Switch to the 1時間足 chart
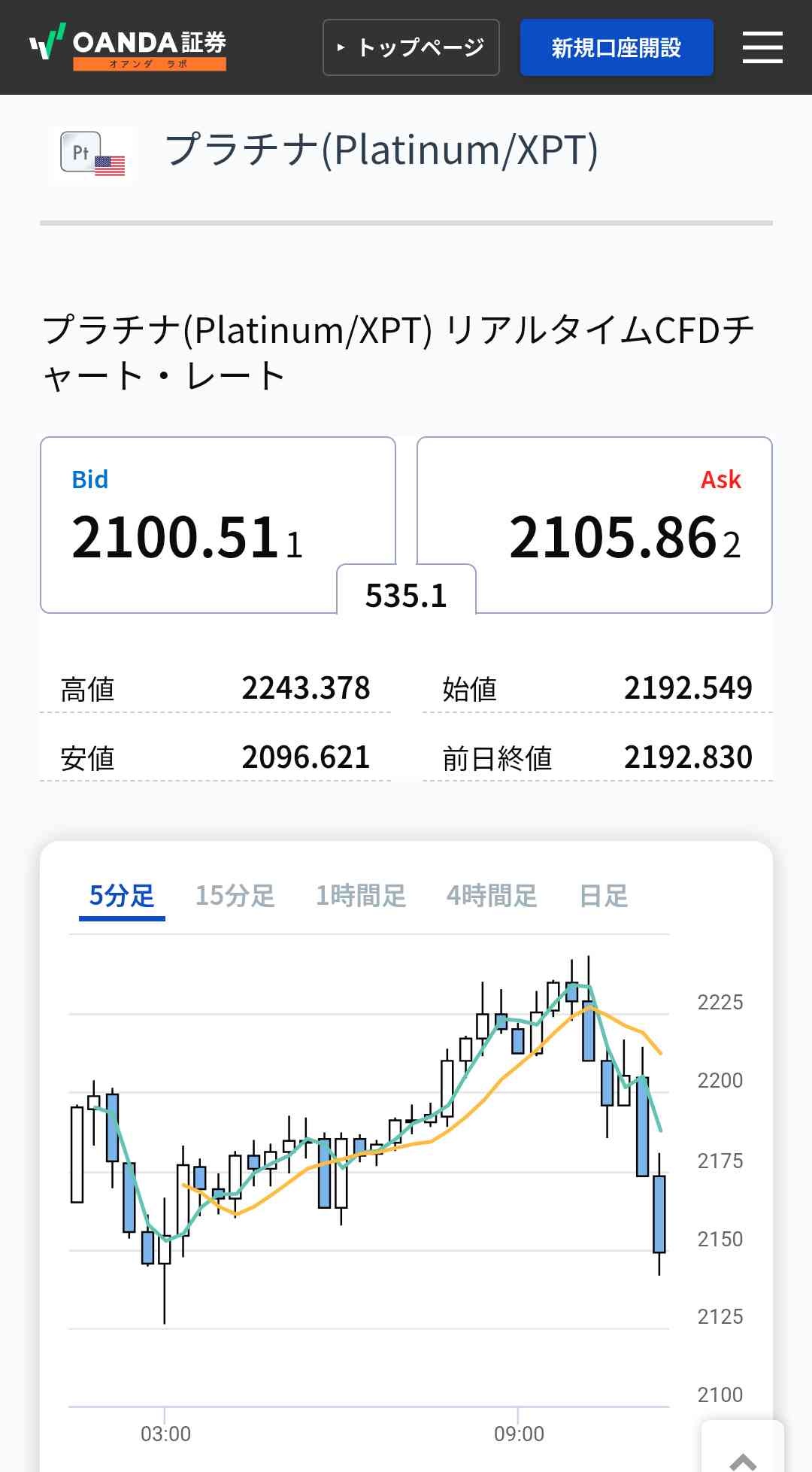The image size is (812, 1472). click(x=361, y=896)
